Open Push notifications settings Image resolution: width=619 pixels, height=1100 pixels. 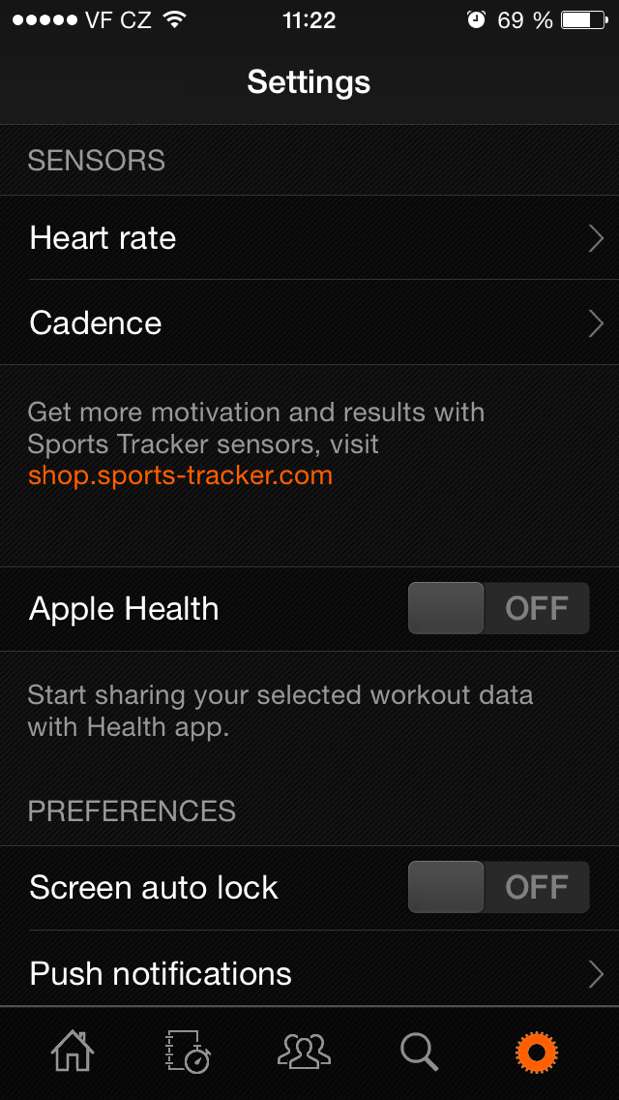tap(309, 973)
